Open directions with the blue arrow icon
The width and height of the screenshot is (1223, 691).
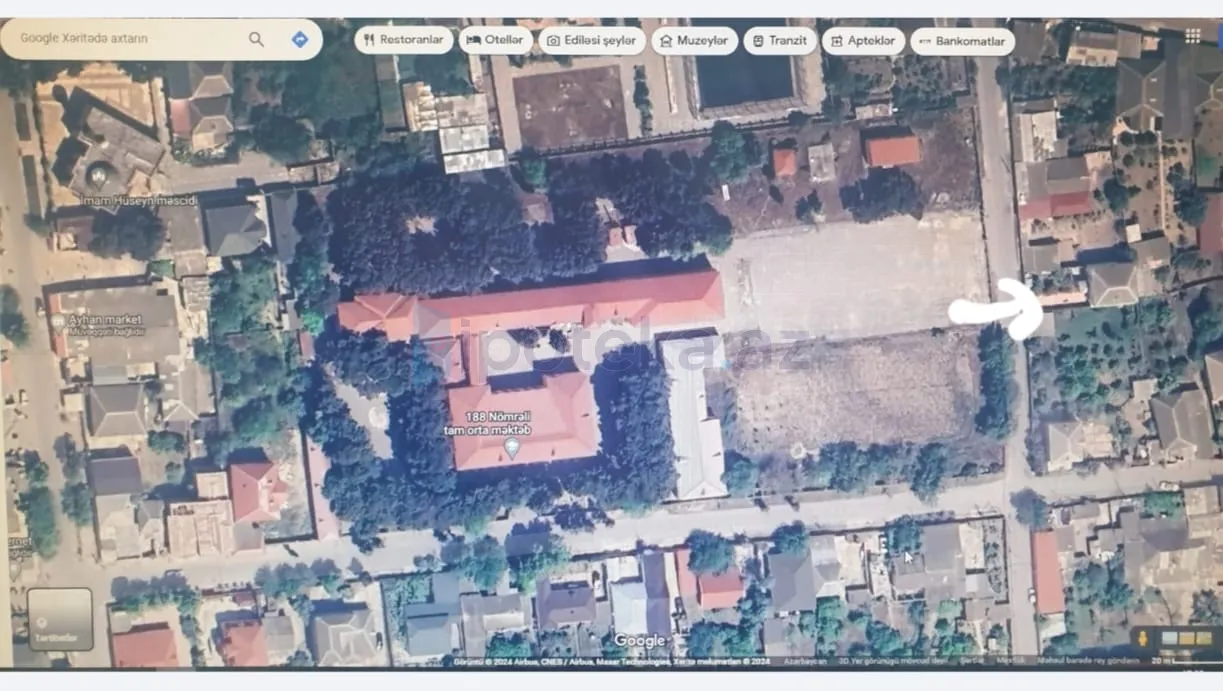tap(299, 39)
